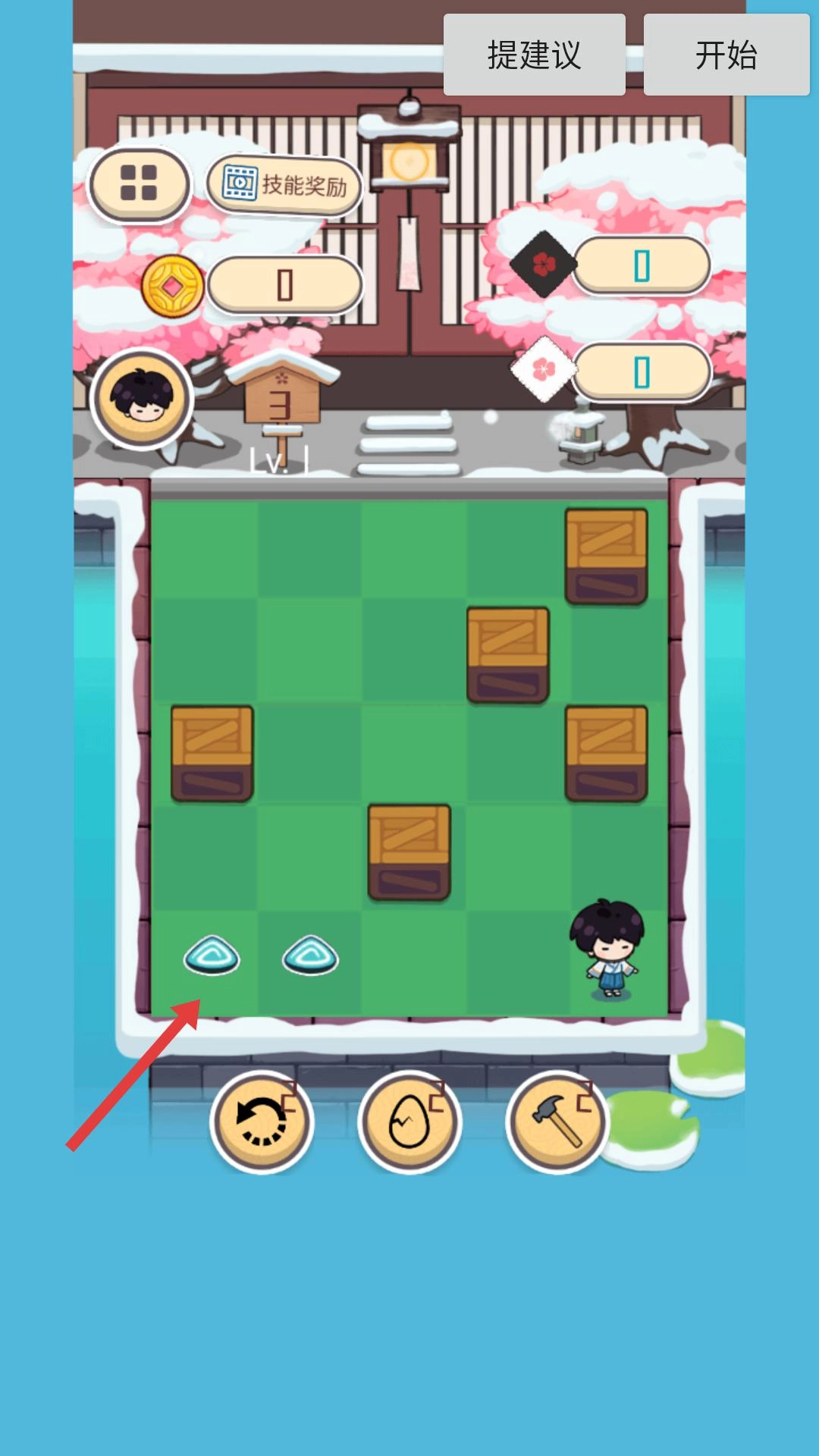Tap the gold coin counter
819x1456 pixels.
284,286
